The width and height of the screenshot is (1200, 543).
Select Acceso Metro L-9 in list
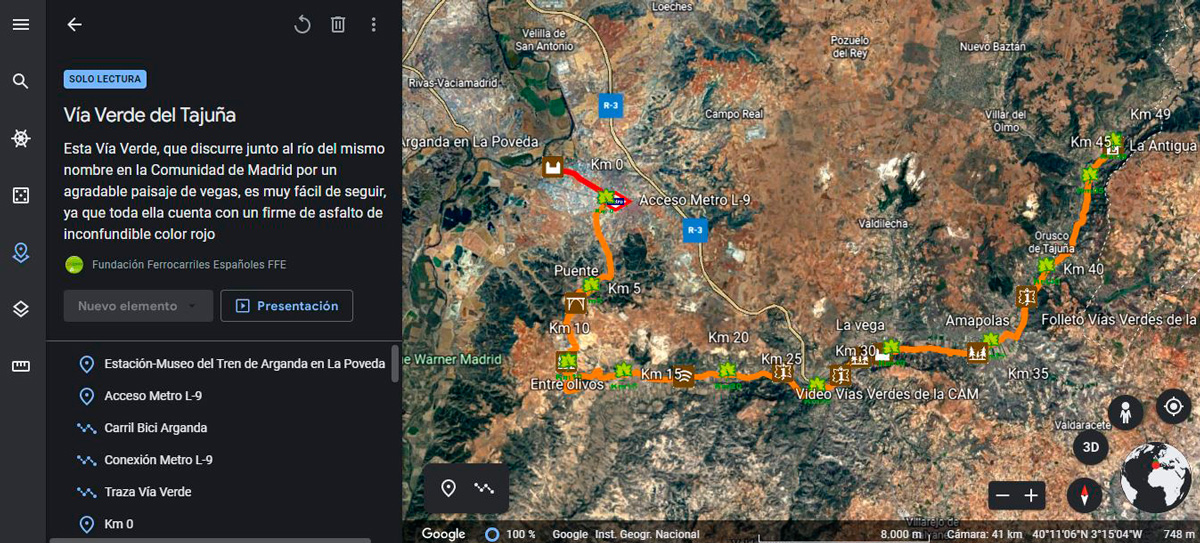tap(153, 396)
